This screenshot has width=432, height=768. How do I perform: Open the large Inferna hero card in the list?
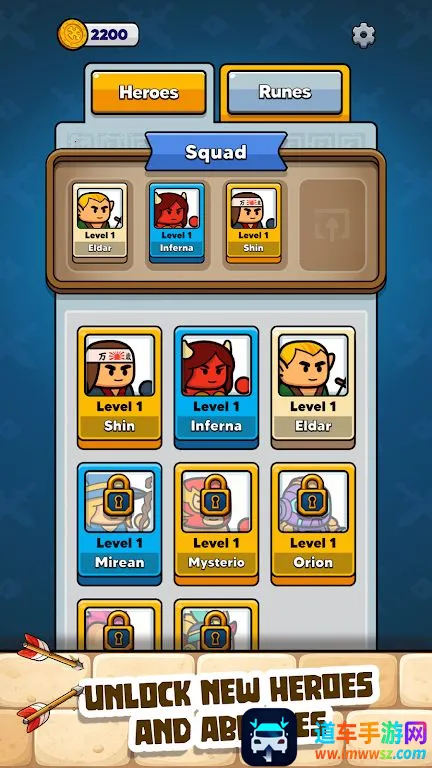(216, 387)
